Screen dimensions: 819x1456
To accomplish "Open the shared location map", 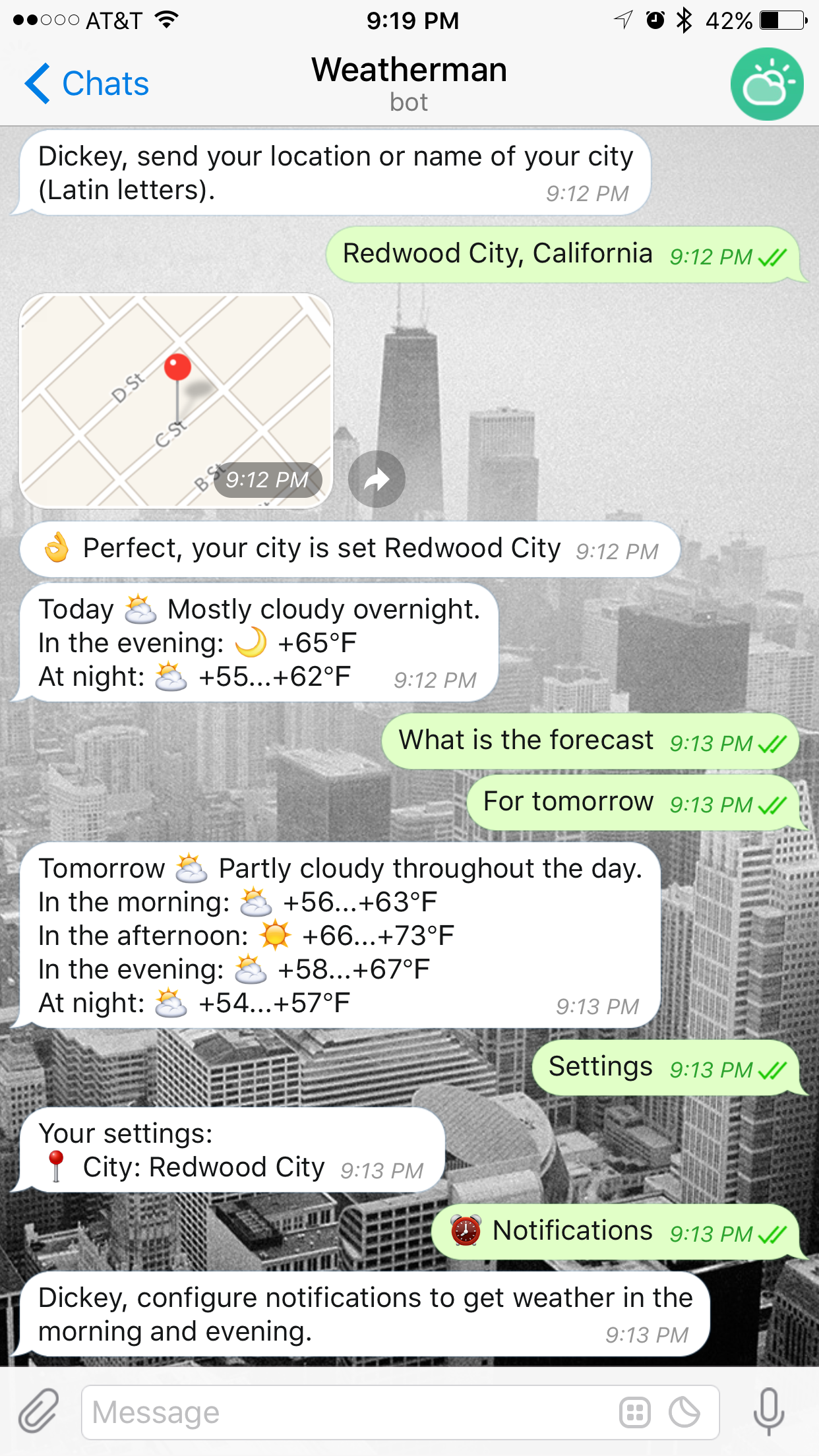I will click(x=176, y=400).
